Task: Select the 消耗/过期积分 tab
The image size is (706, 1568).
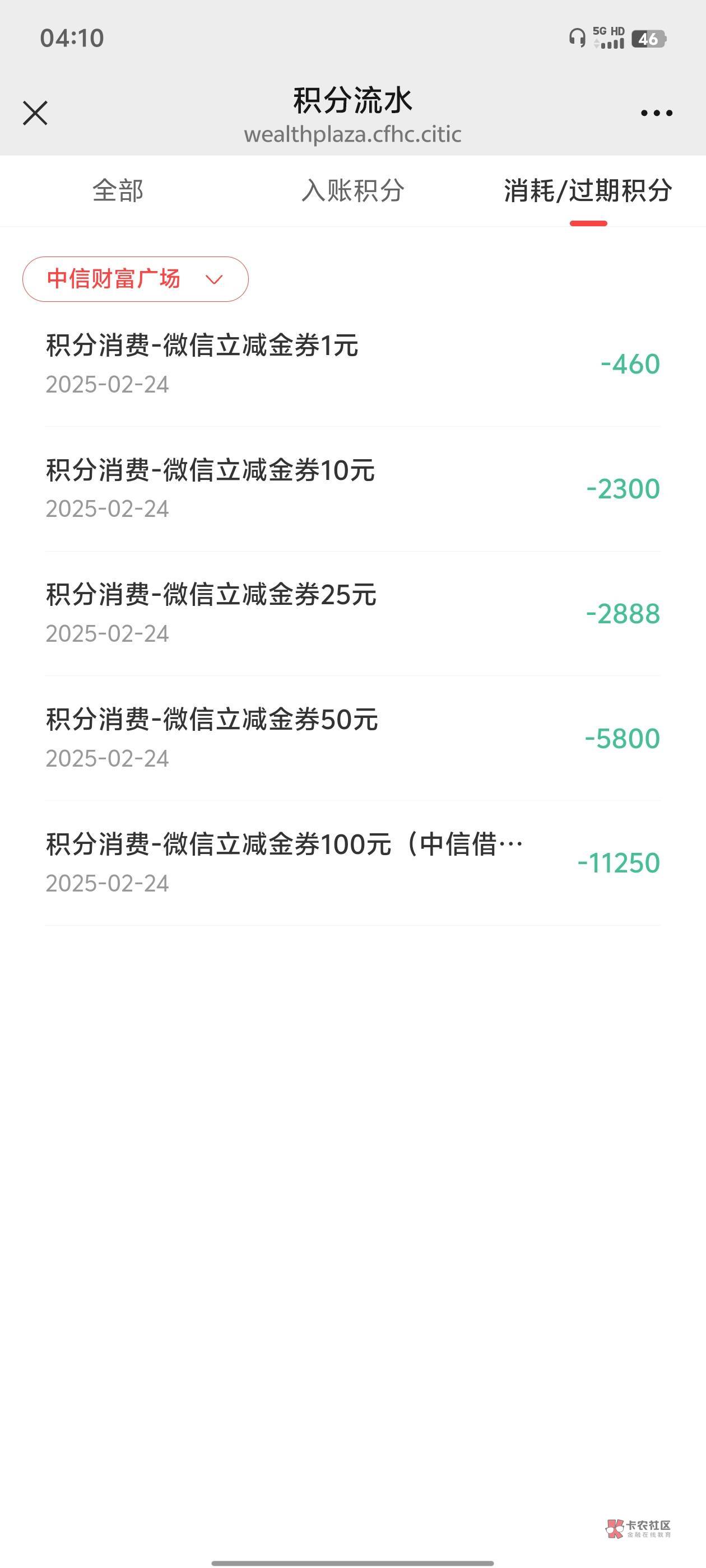Action: 588,190
